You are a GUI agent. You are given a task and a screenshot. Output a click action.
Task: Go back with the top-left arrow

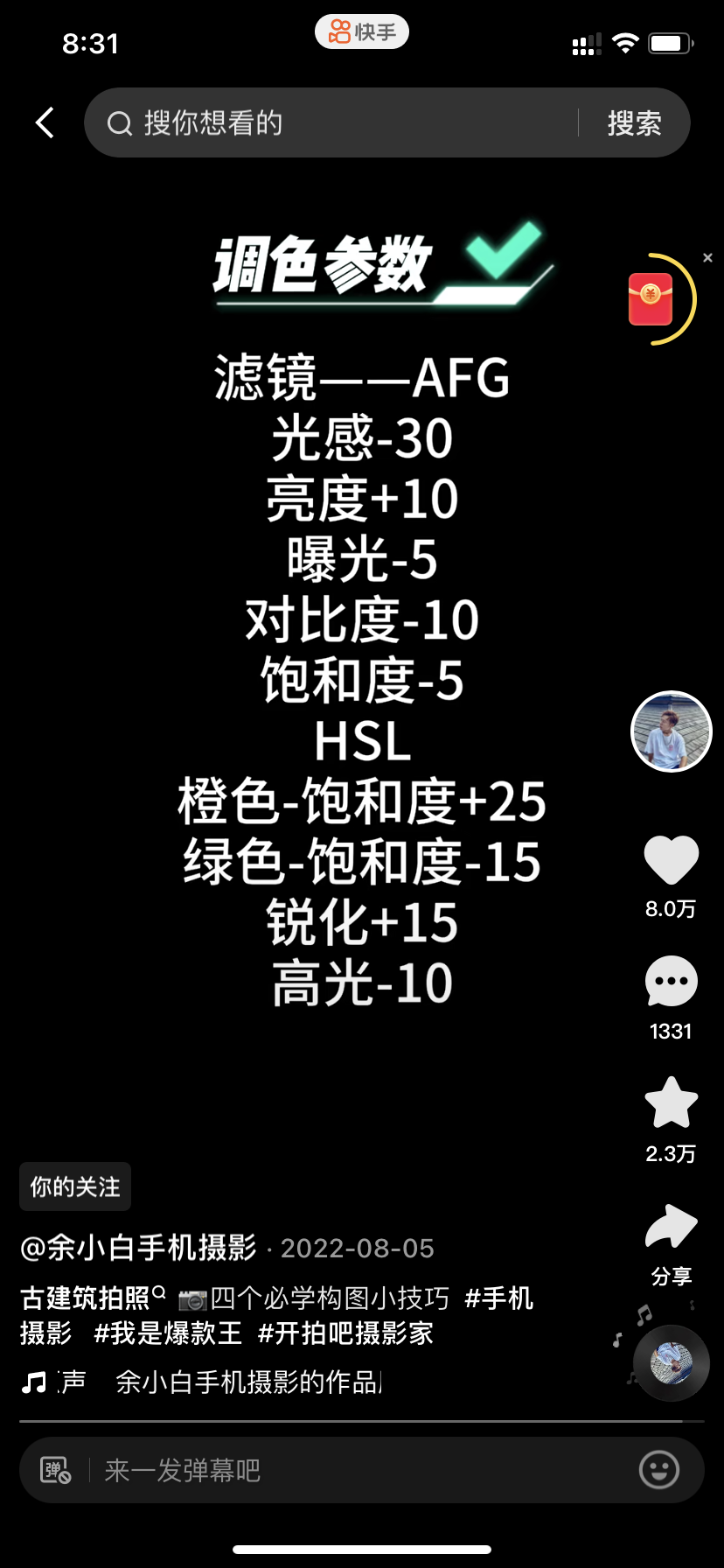click(x=45, y=122)
